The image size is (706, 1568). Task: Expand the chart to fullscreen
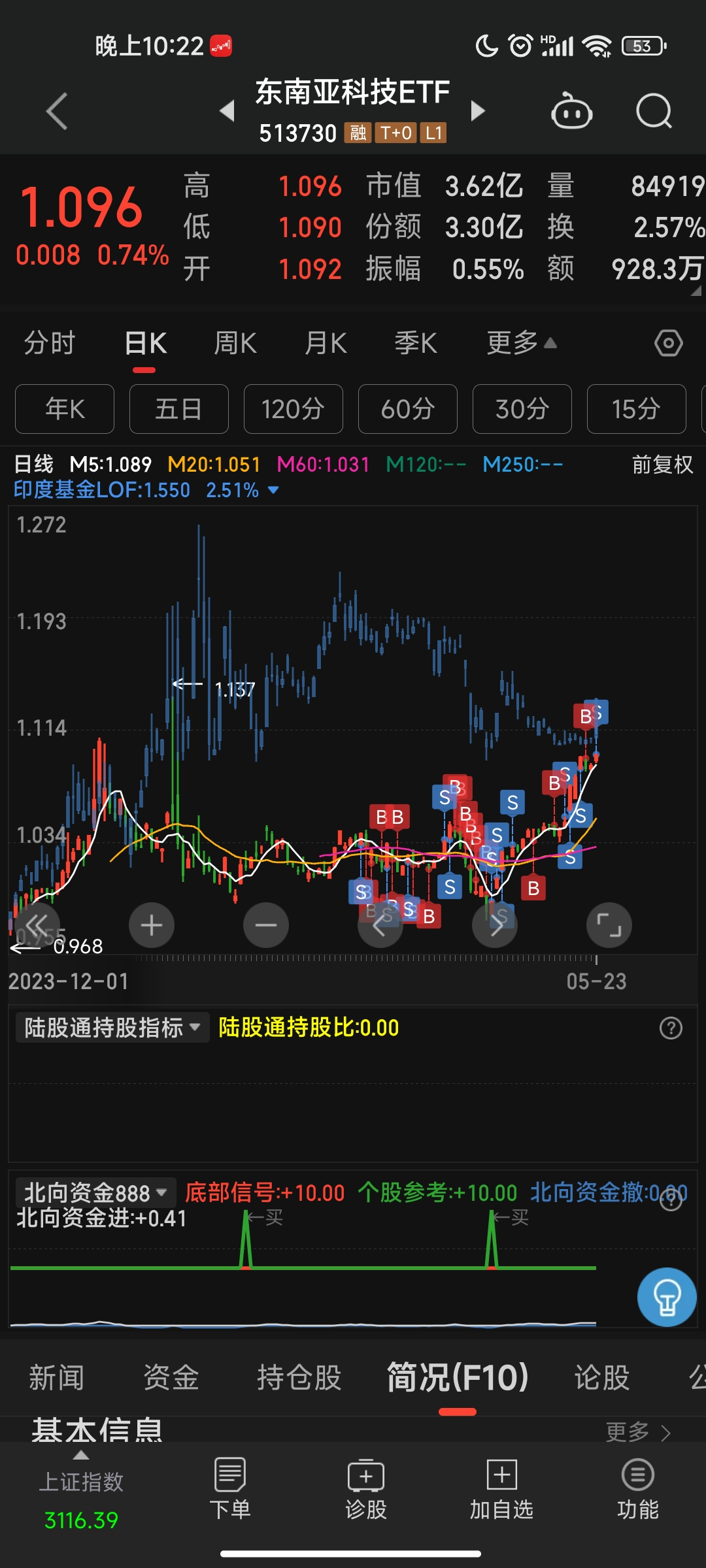[609, 925]
